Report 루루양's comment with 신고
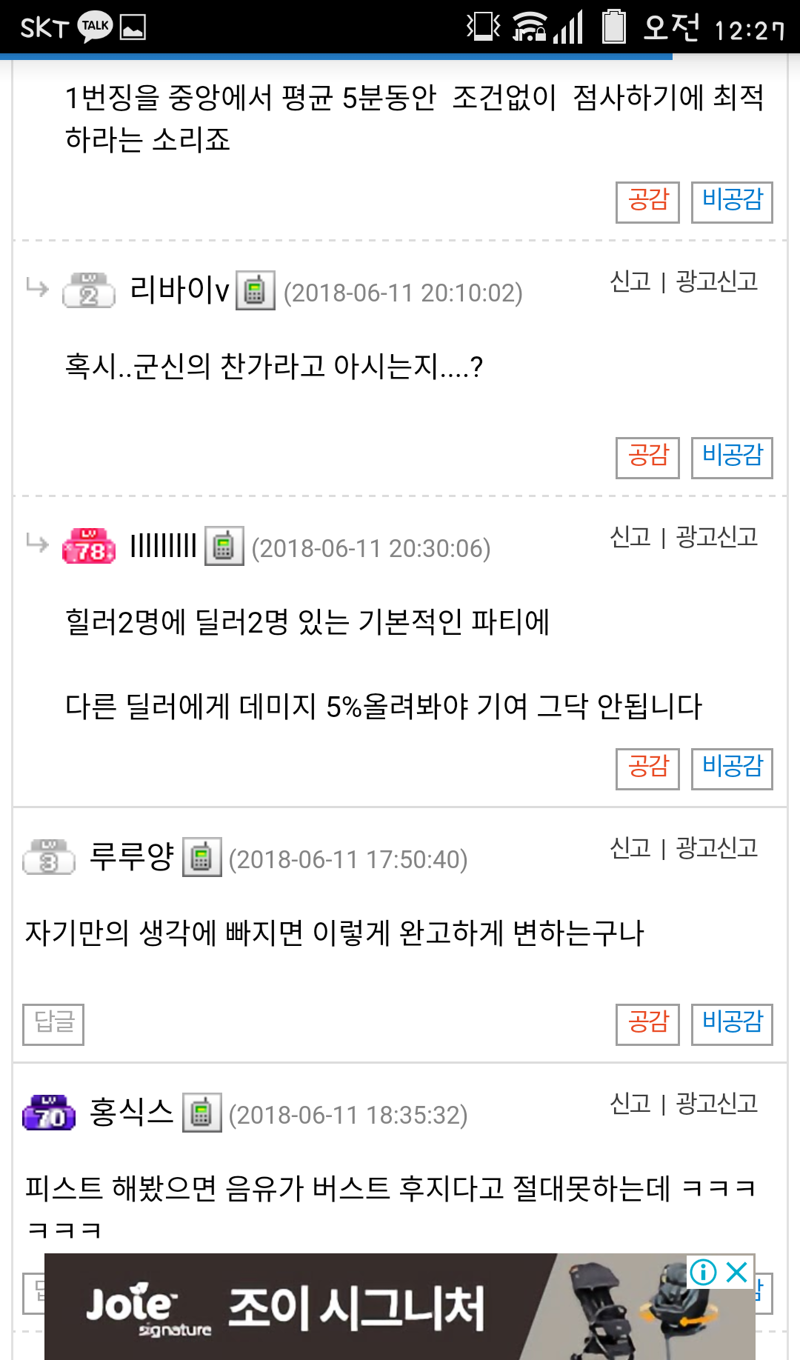This screenshot has width=800, height=1360. [630, 848]
